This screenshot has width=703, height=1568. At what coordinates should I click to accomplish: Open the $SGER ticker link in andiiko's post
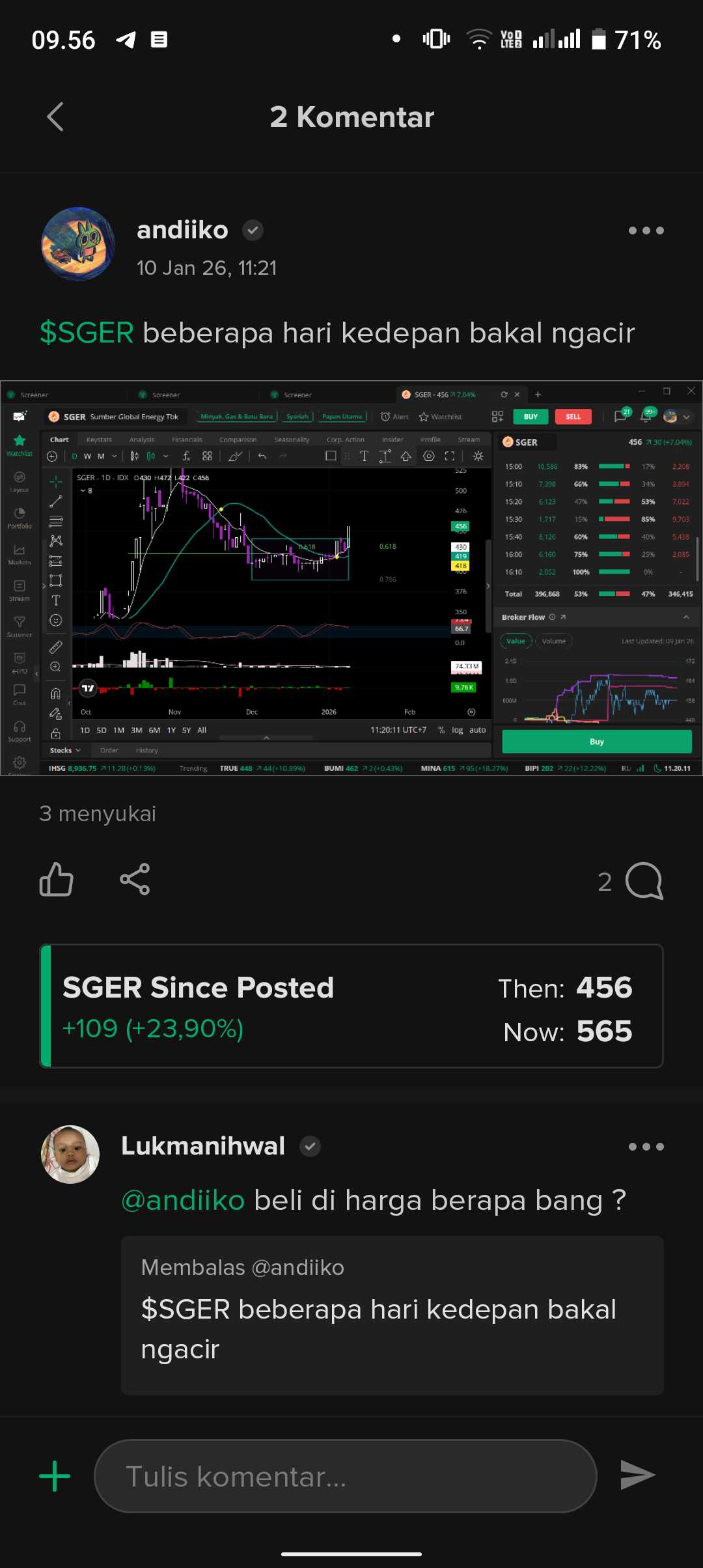click(x=87, y=333)
